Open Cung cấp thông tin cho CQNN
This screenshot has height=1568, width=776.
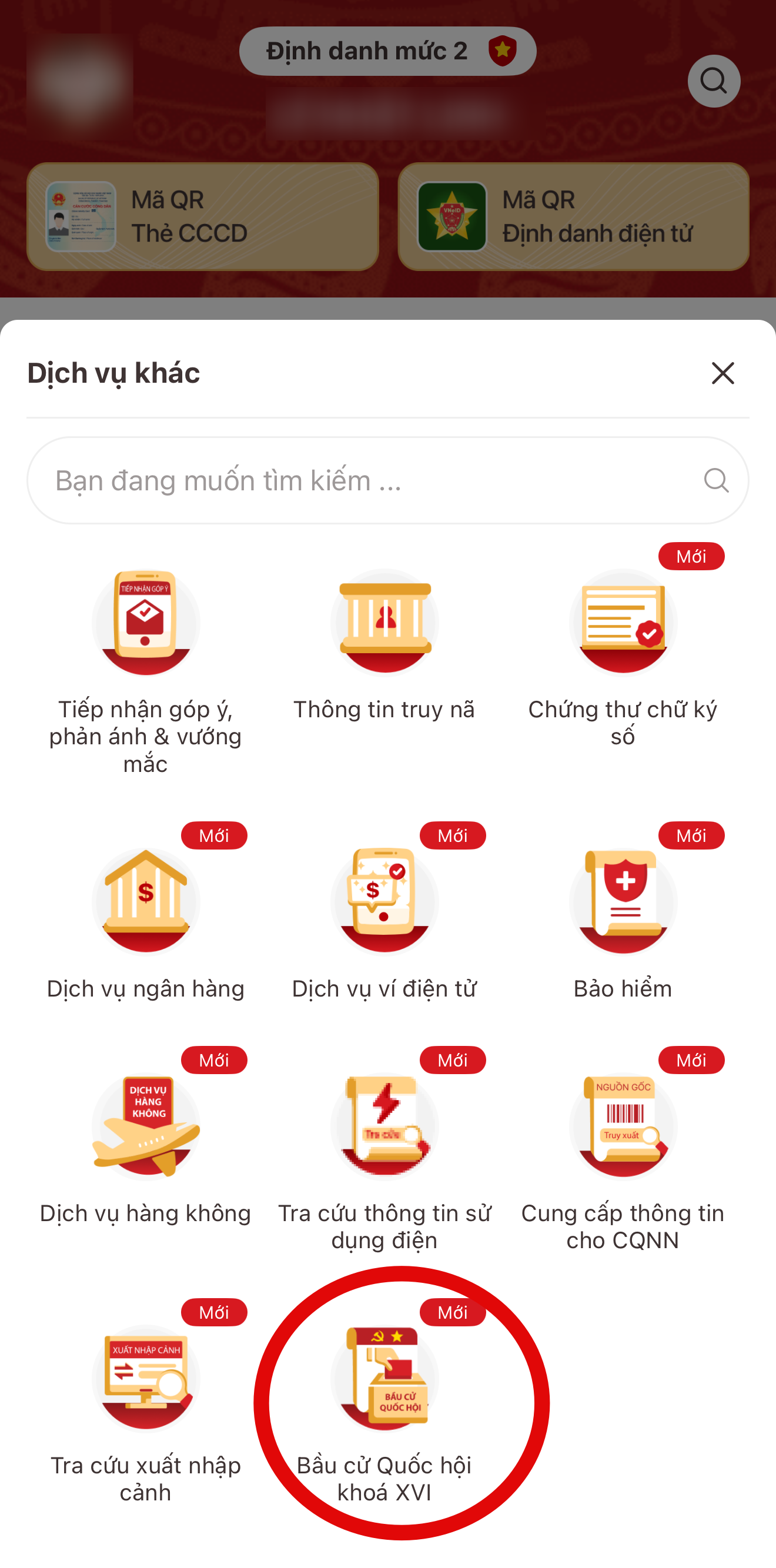[x=623, y=1127]
